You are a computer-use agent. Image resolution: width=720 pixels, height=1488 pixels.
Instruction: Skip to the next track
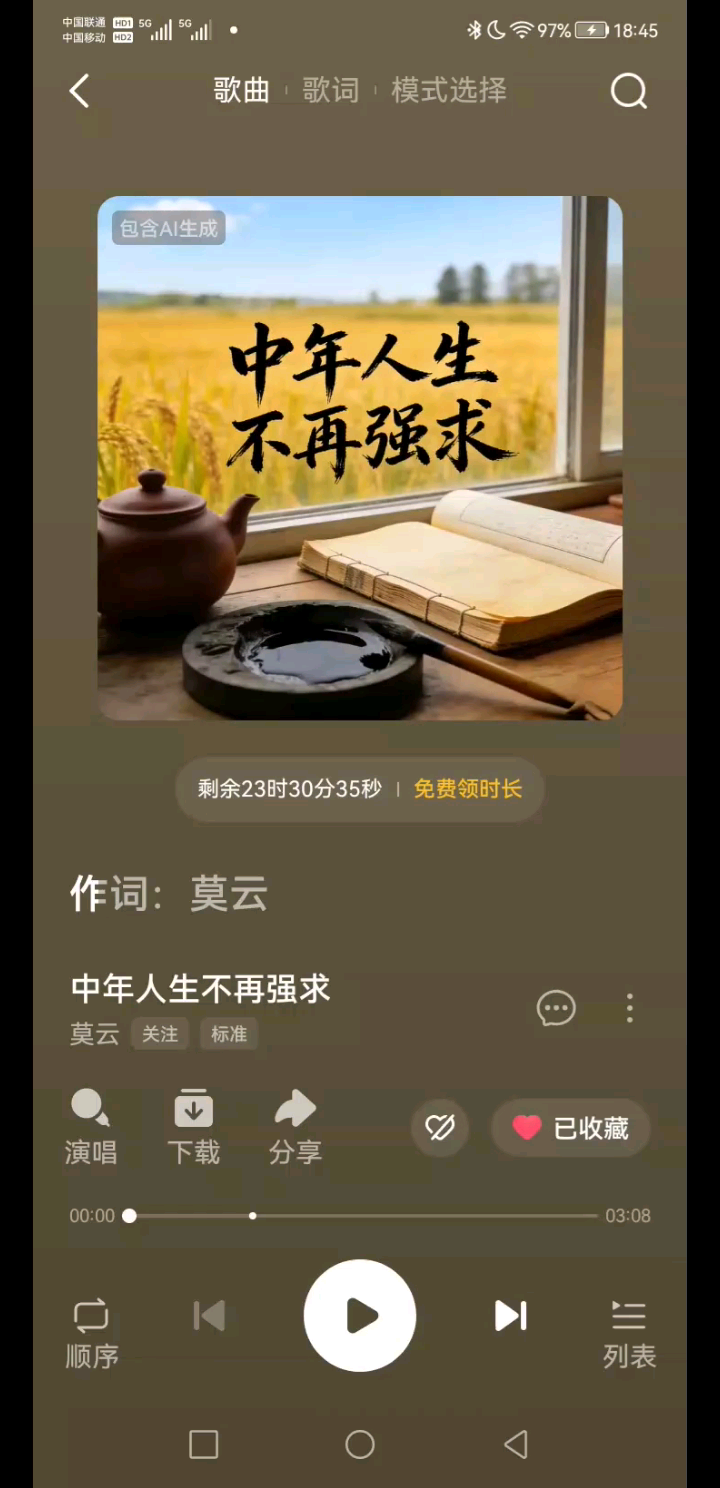click(510, 1316)
